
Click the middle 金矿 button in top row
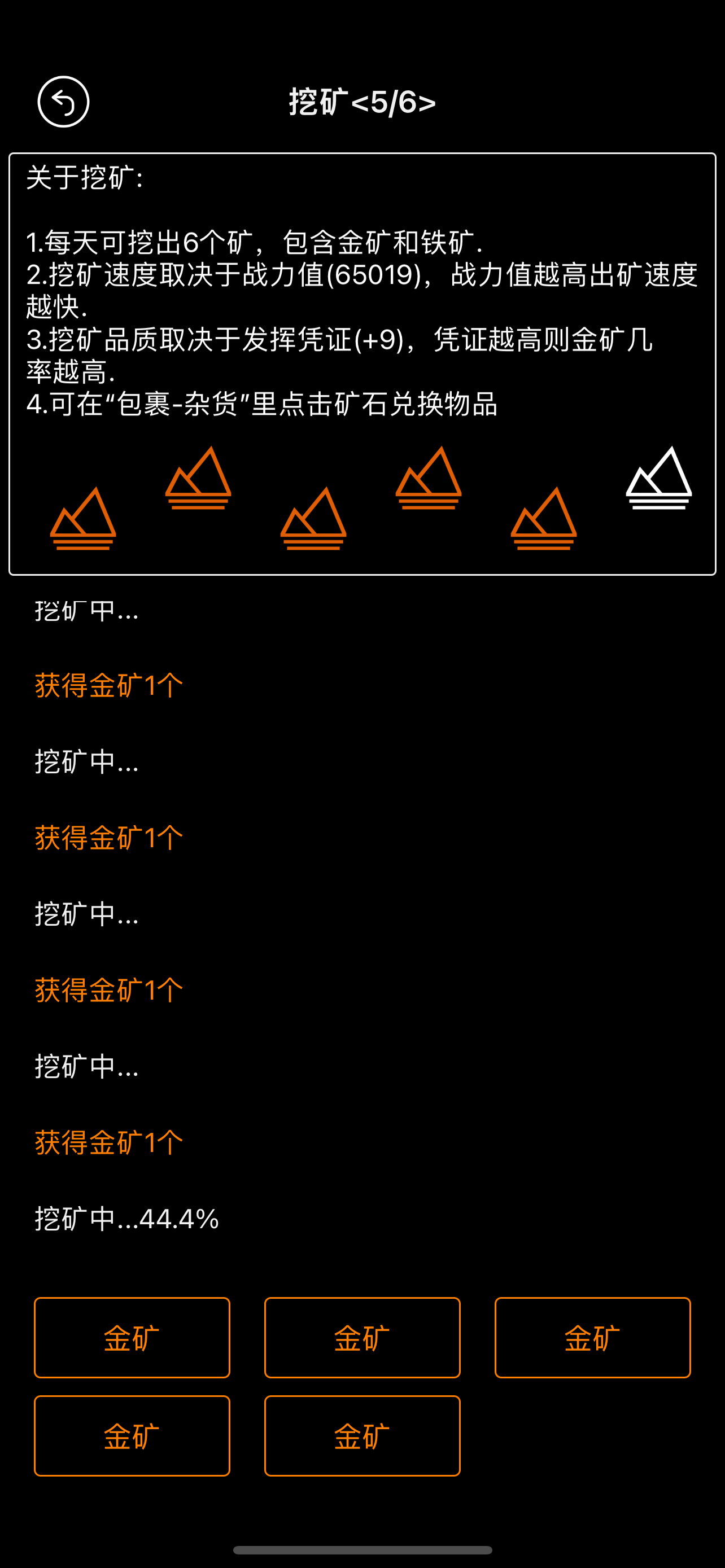[361, 1337]
